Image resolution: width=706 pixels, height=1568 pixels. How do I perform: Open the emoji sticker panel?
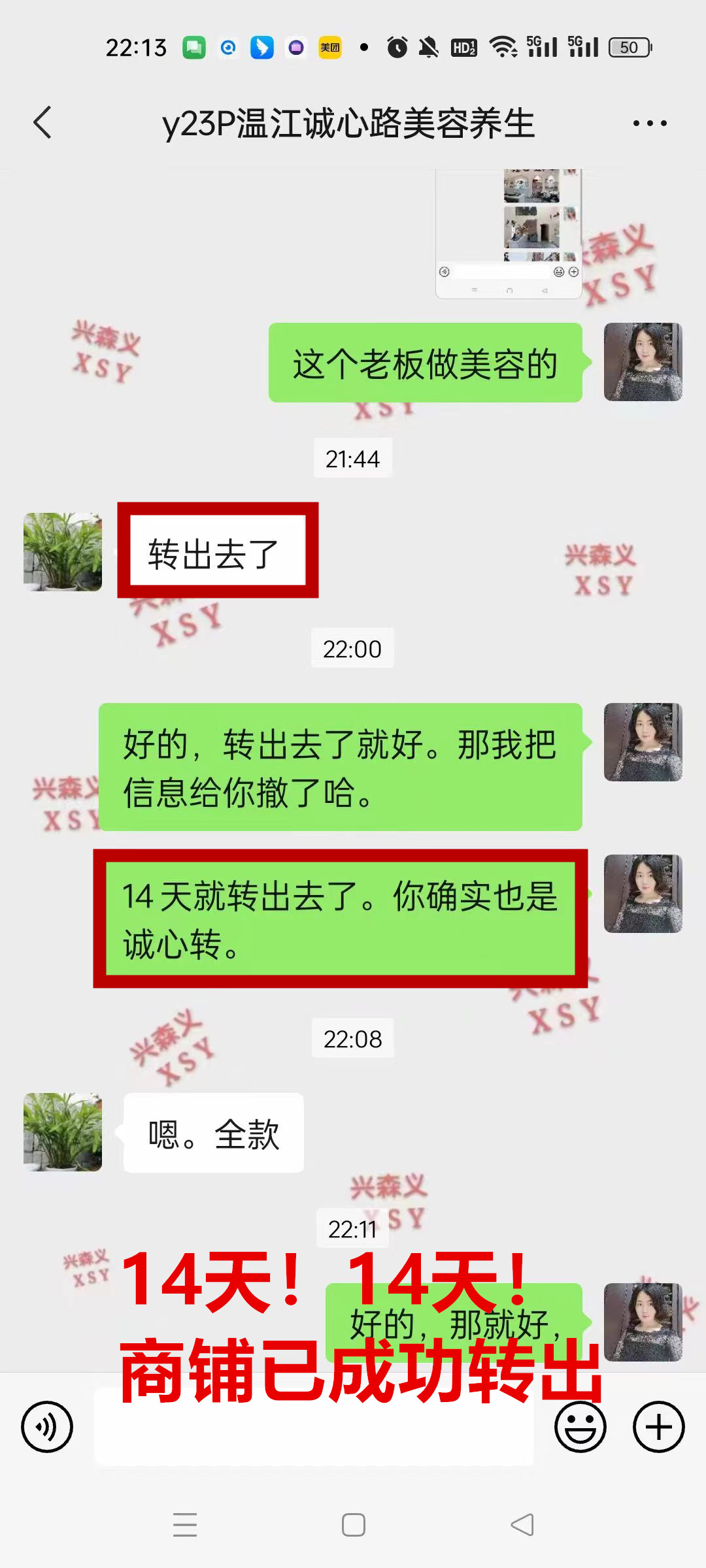pyautogui.click(x=580, y=1427)
